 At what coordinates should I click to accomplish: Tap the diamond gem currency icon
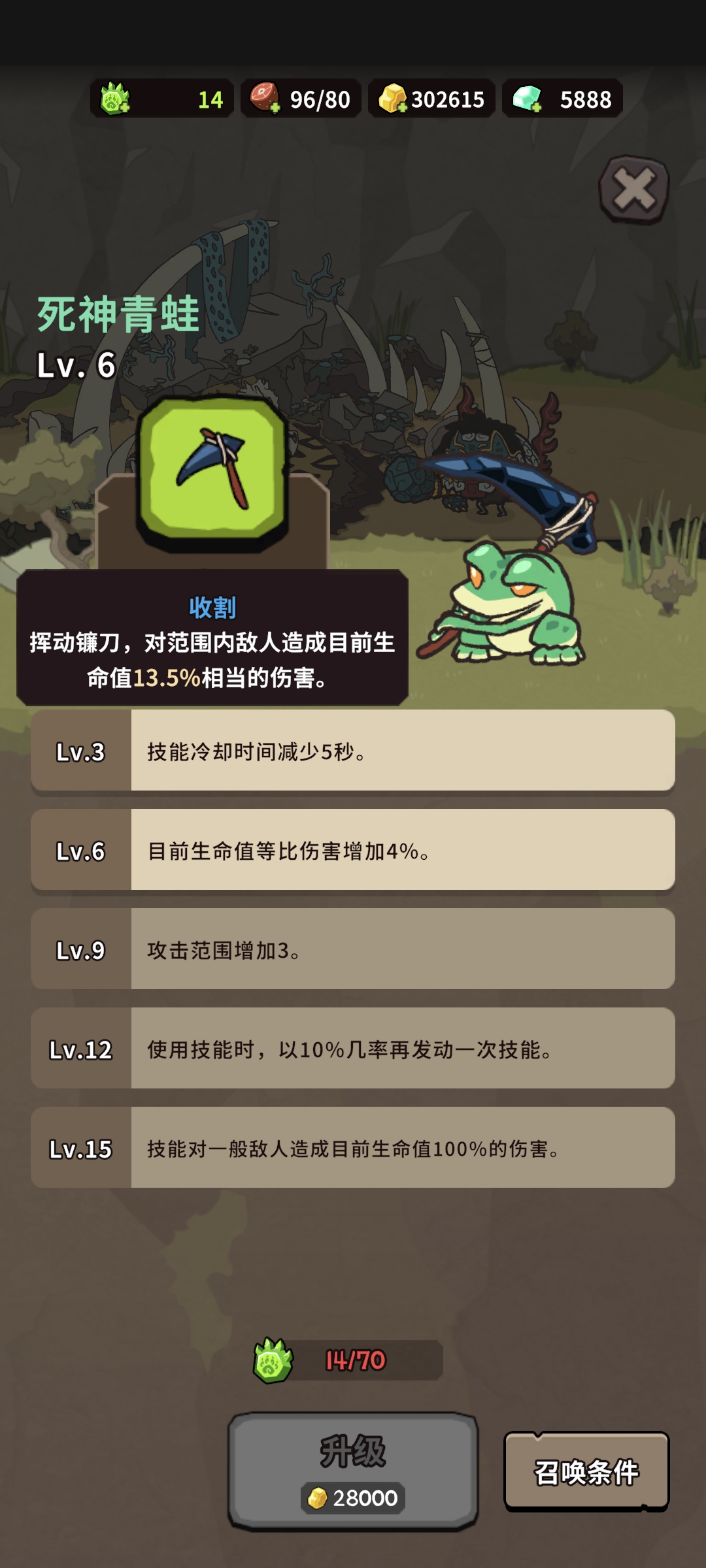(527, 98)
